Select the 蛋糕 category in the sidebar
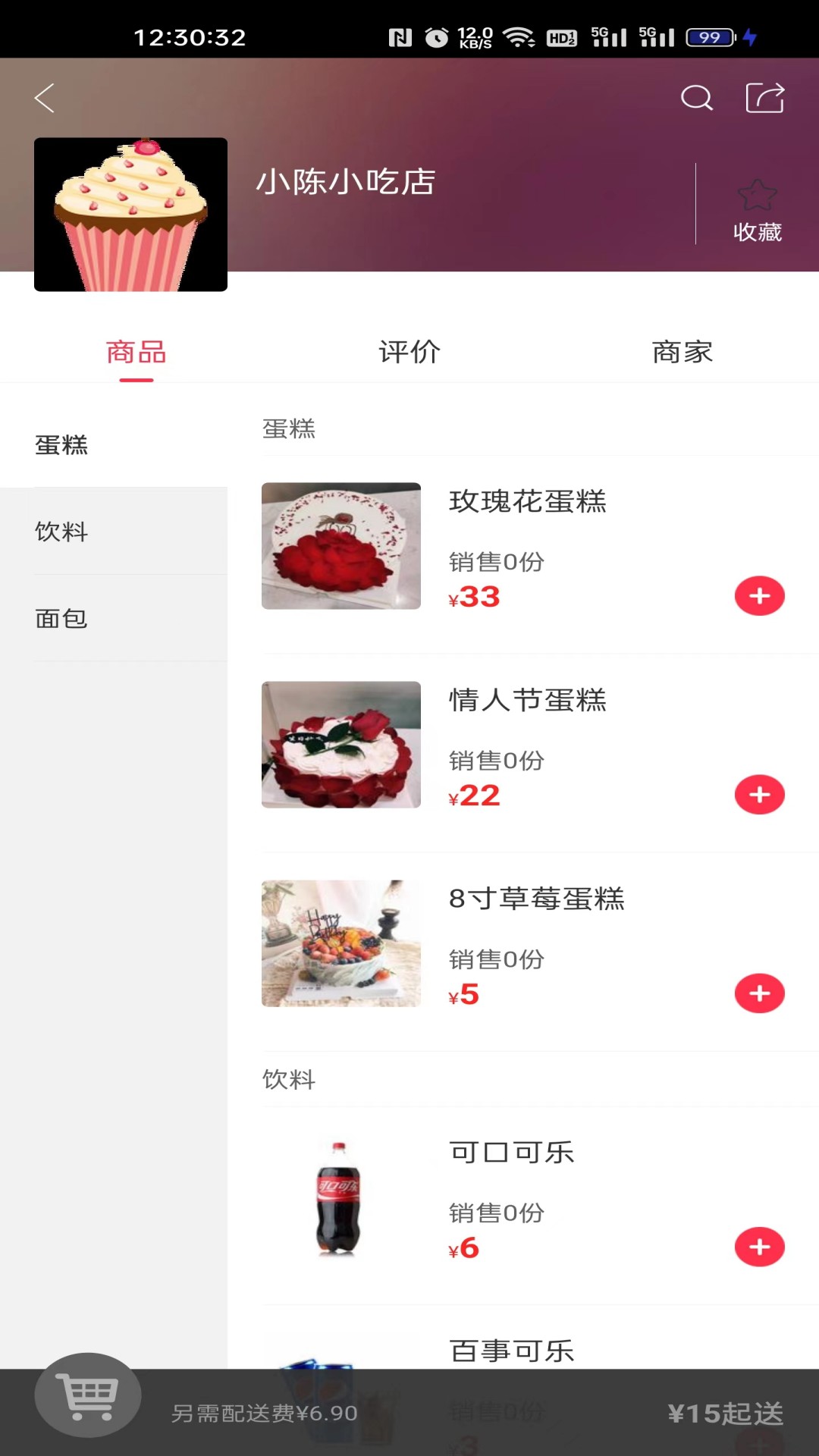This screenshot has height=1456, width=819. [62, 445]
